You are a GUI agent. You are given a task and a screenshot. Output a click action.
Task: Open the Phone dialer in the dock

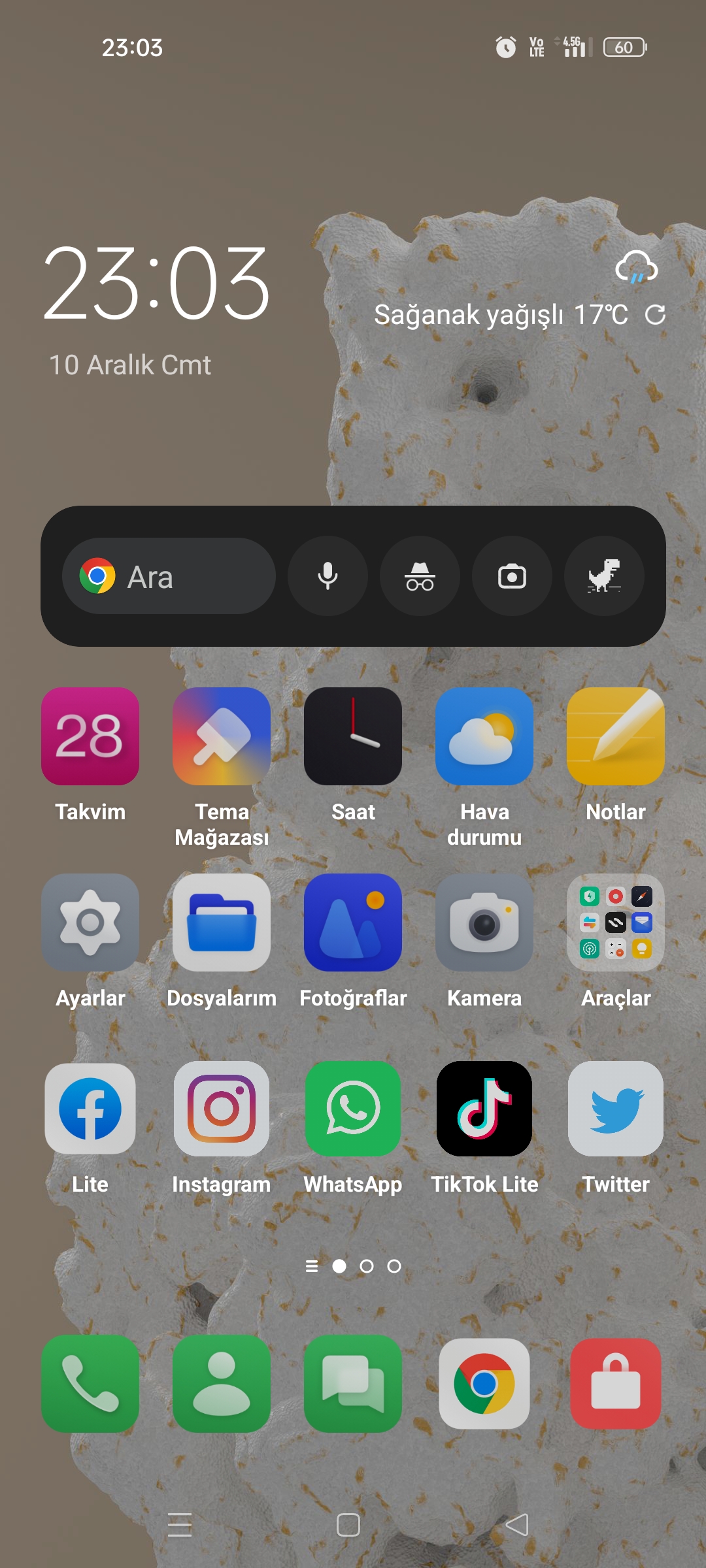click(x=90, y=1384)
